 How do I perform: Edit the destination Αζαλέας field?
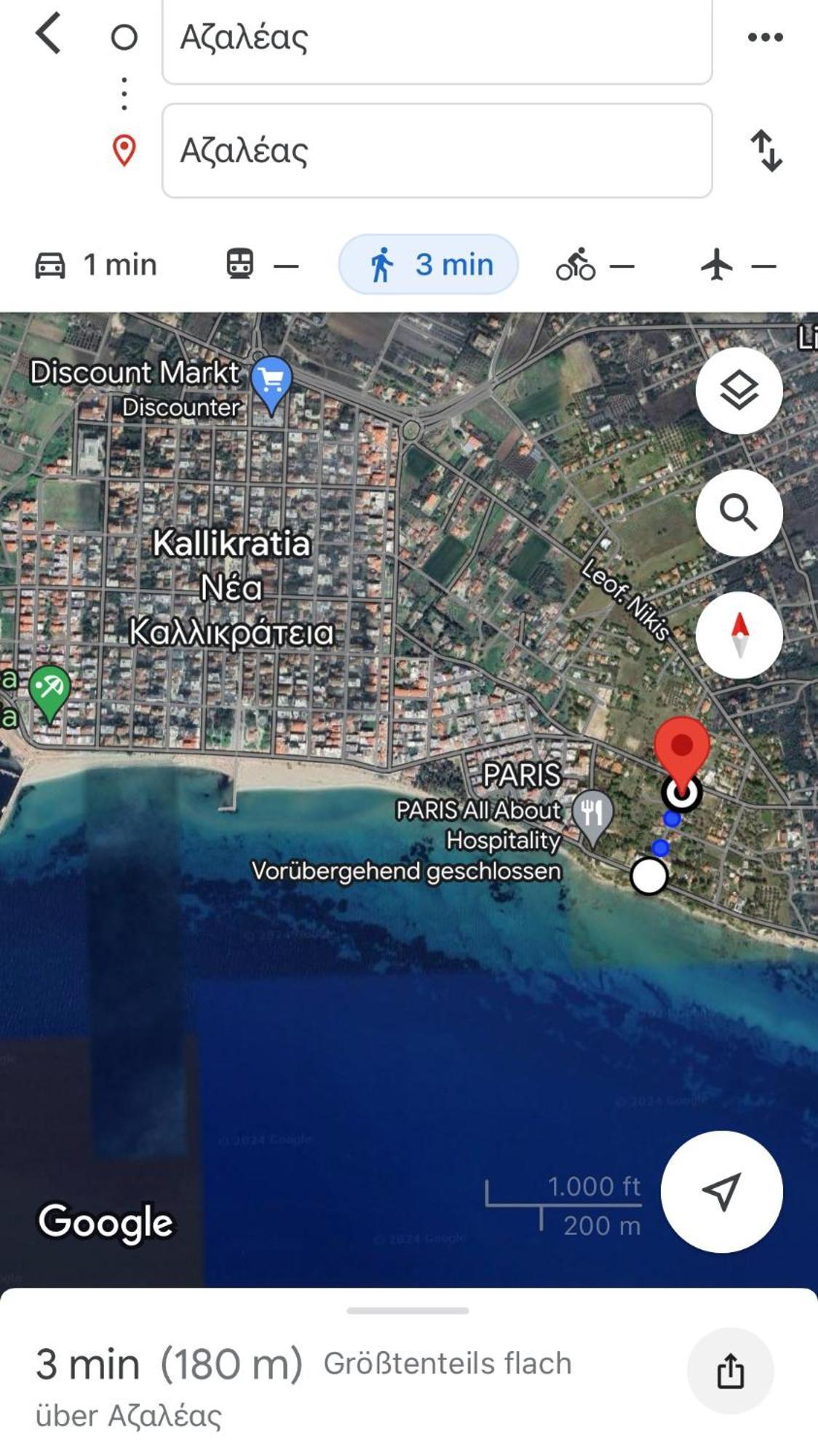coord(437,151)
